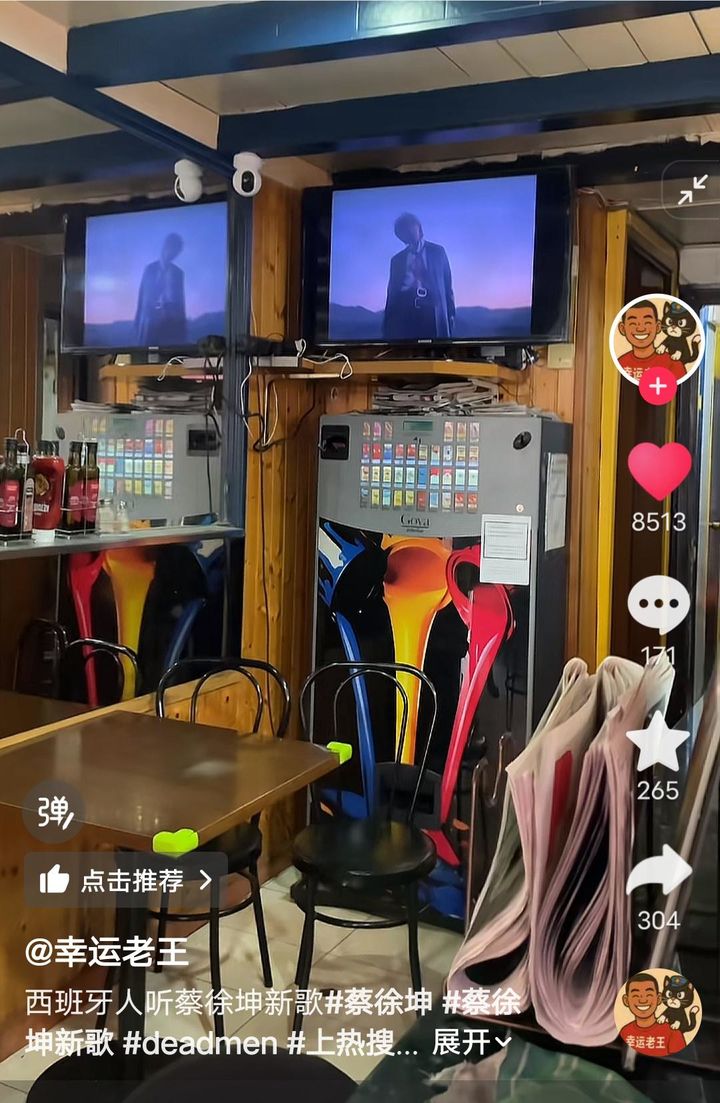Open the #deadmen hashtag
Image resolution: width=720 pixels, height=1103 pixels.
click(x=200, y=1044)
